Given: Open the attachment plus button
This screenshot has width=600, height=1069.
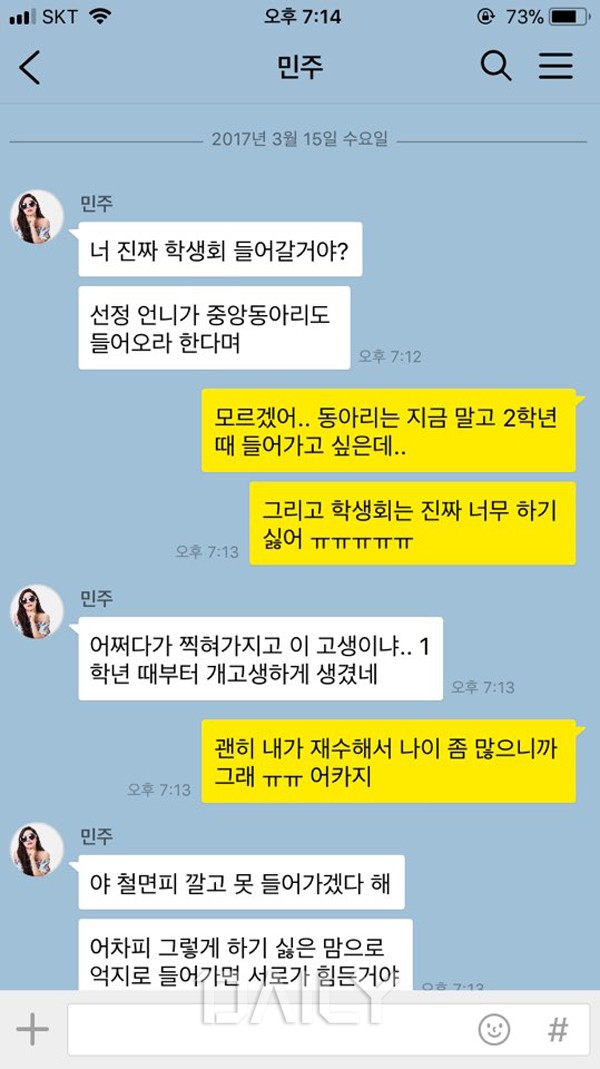Looking at the screenshot, I should (x=32, y=1029).
